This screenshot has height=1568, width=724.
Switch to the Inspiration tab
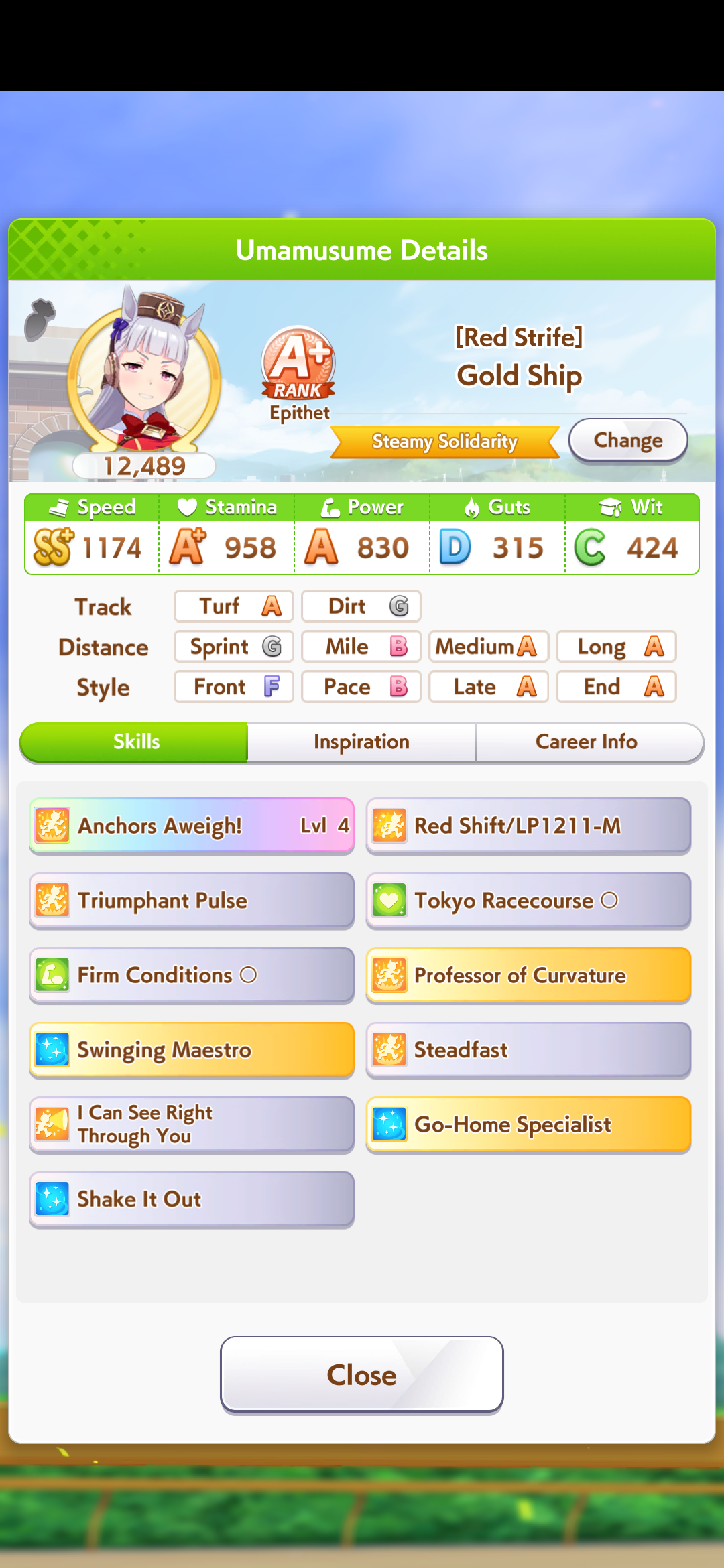click(x=362, y=742)
